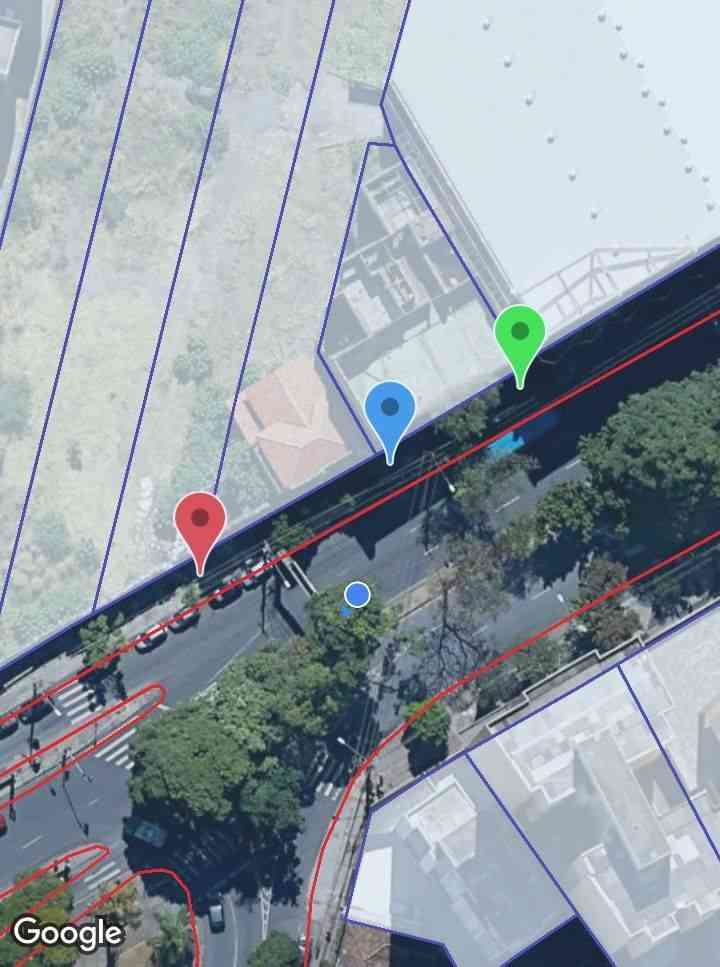The width and height of the screenshot is (720, 967).
Task: Open the green map pin
Action: coord(520,335)
